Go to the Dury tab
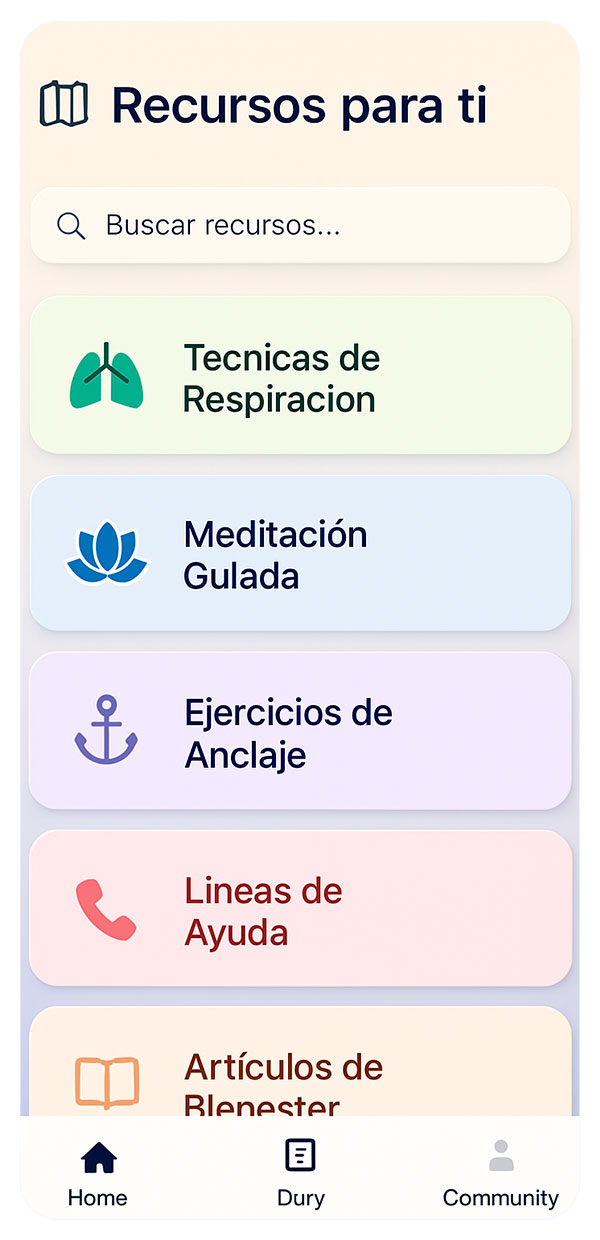 pos(300,1172)
